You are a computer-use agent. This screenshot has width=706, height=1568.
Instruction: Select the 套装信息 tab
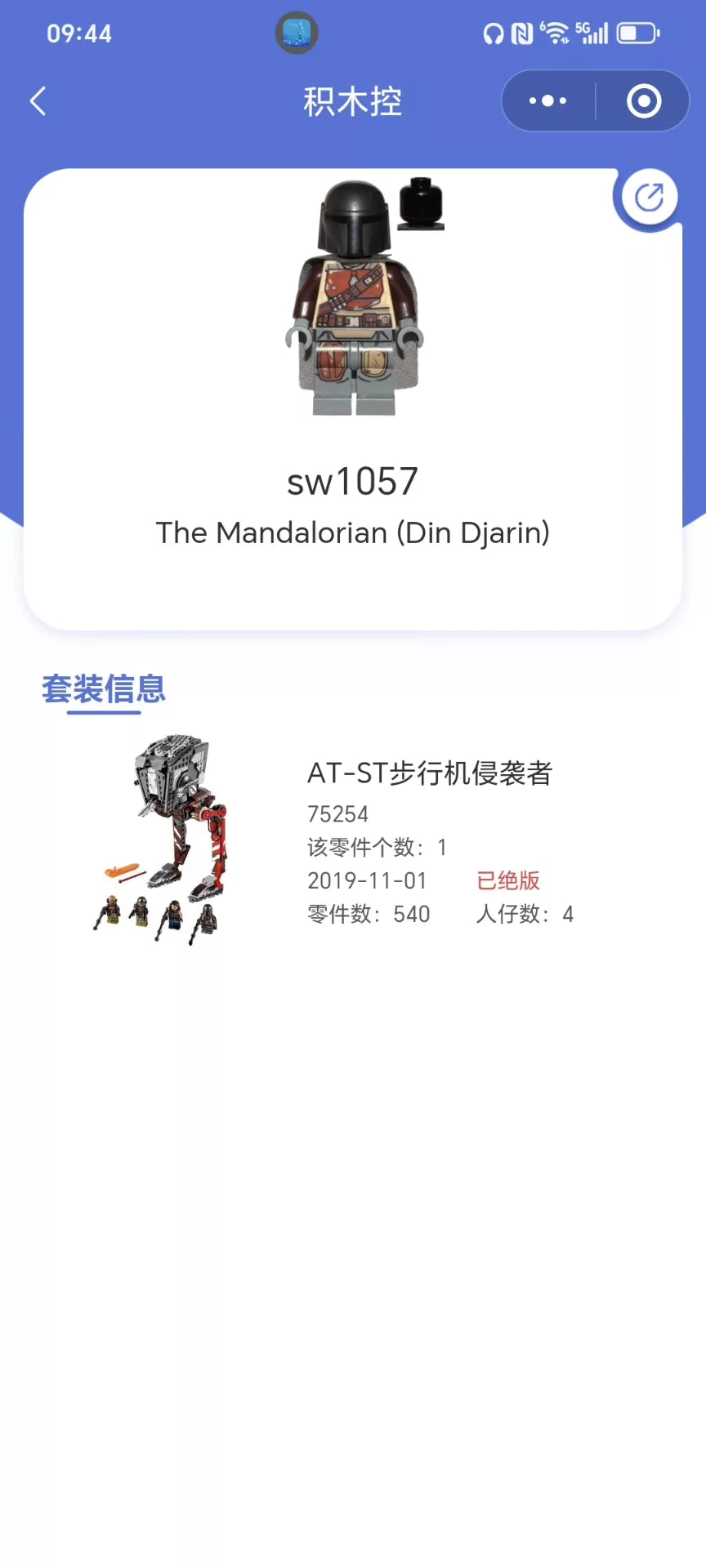pos(104,690)
